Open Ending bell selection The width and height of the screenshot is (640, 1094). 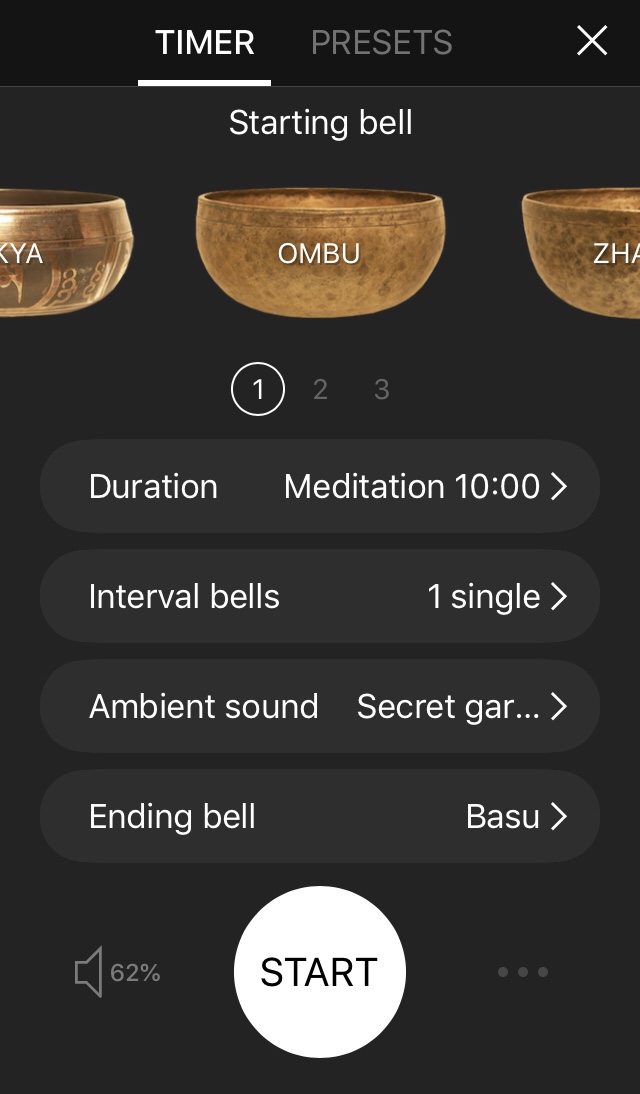(320, 816)
